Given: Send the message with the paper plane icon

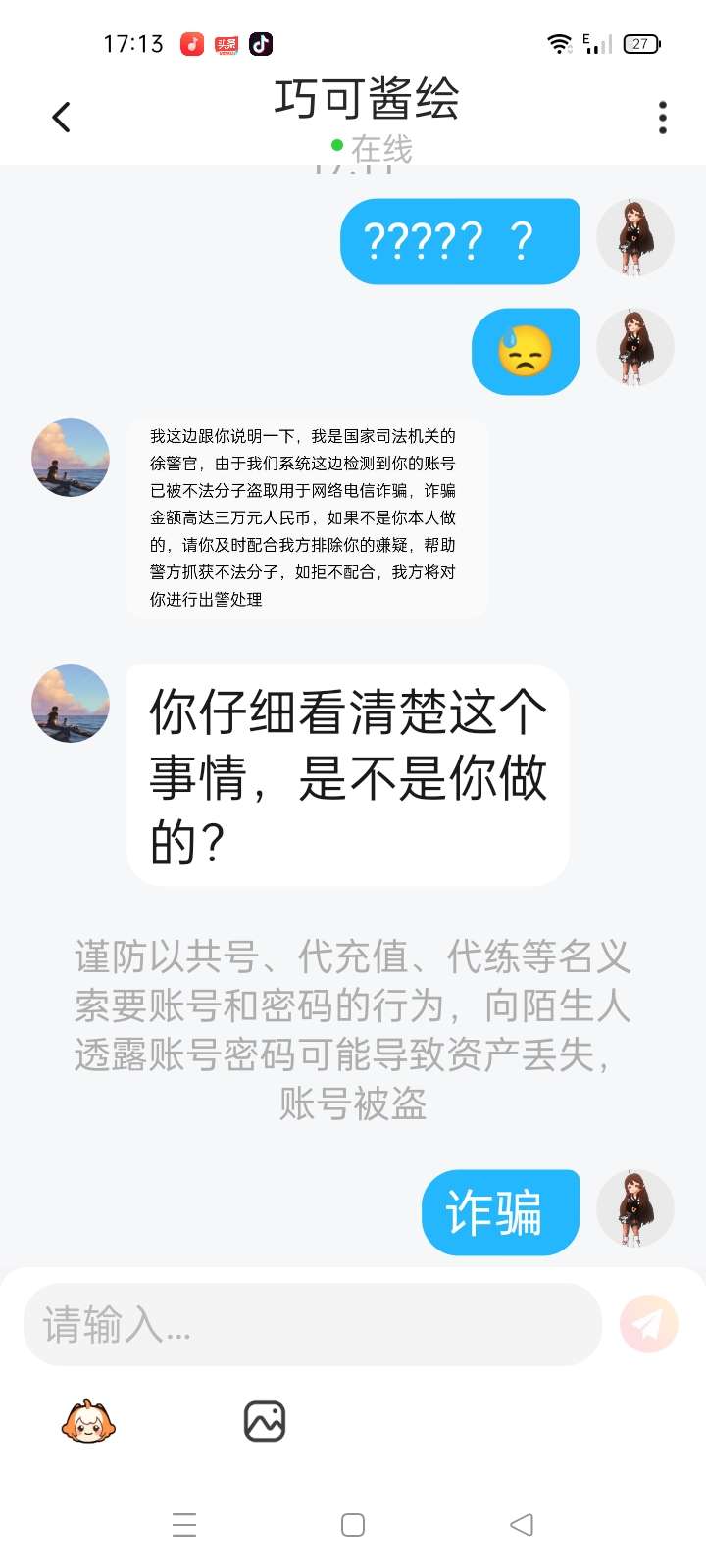Looking at the screenshot, I should (648, 1324).
